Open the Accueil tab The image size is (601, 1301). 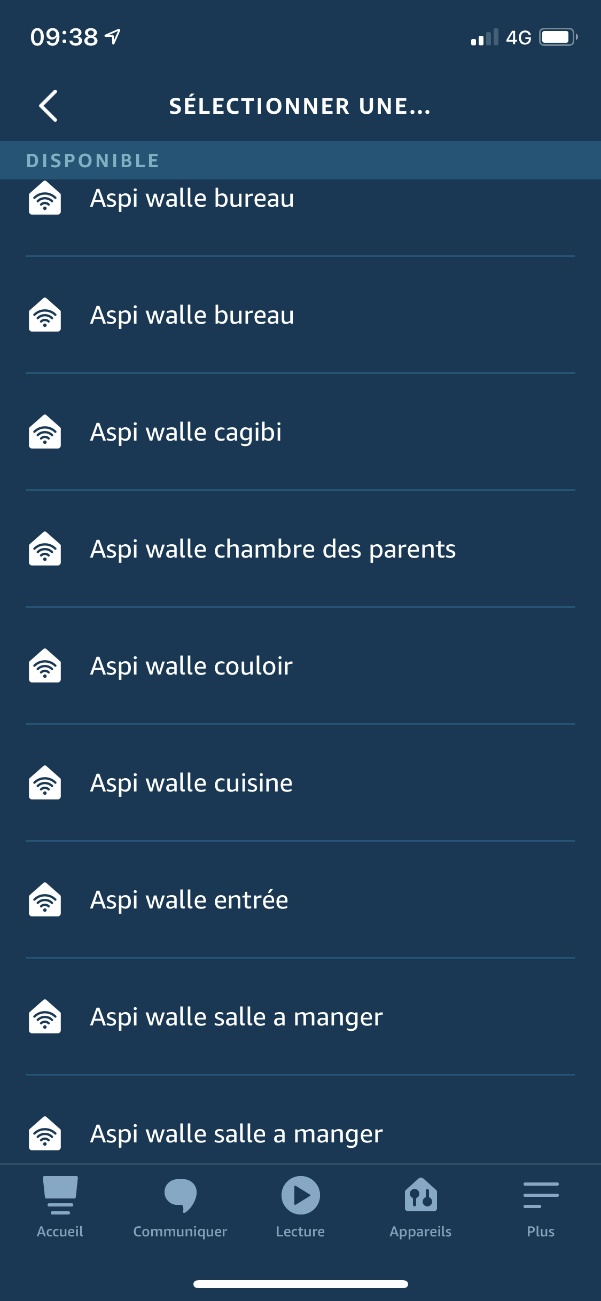click(x=60, y=1208)
